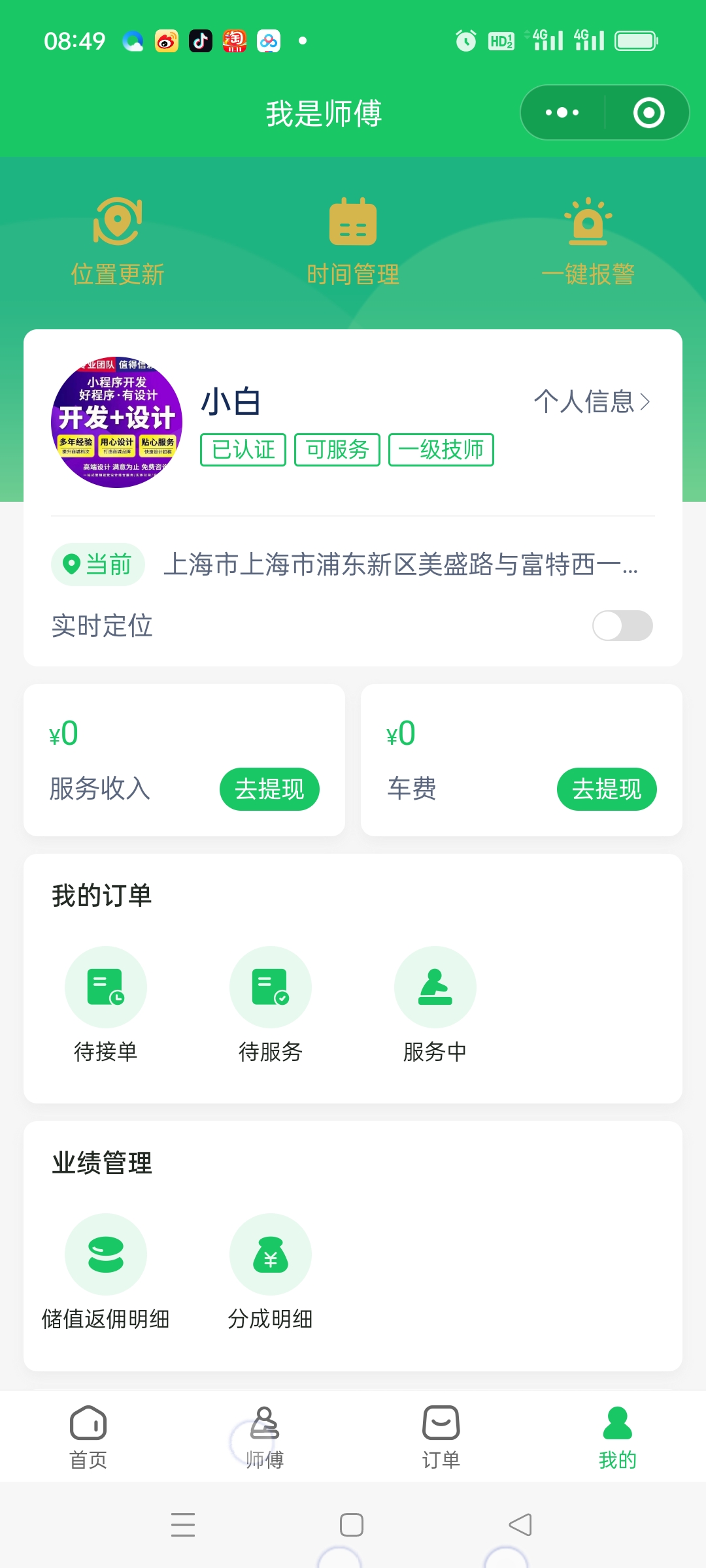The width and height of the screenshot is (706, 1568).
Task: Tap the 已认证 verified badge
Action: 243,449
